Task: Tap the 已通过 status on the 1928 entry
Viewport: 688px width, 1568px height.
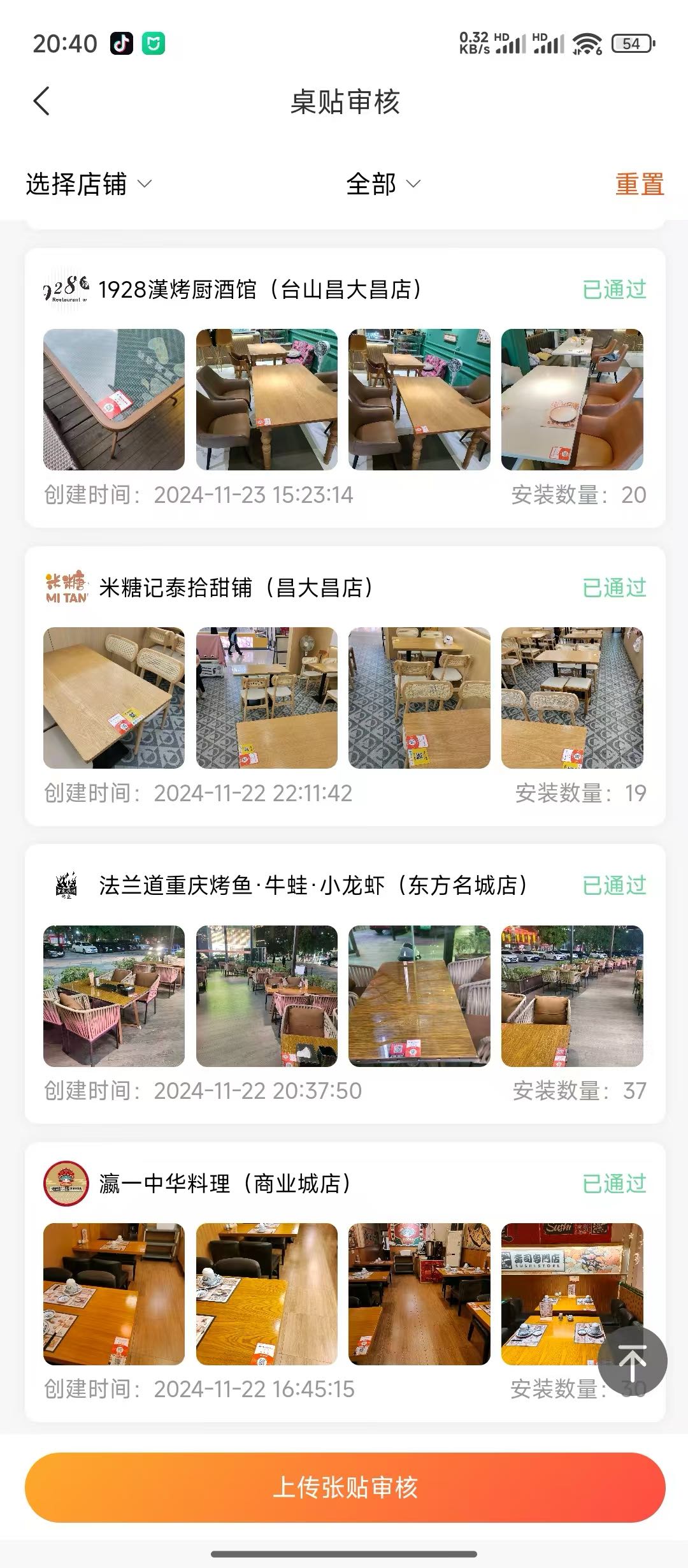Action: click(x=614, y=289)
